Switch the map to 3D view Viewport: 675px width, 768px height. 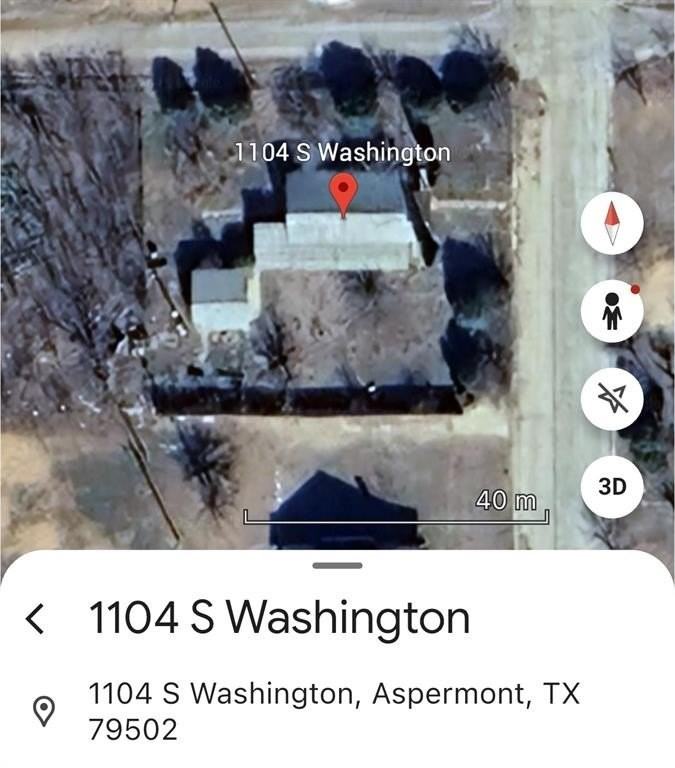[611, 487]
